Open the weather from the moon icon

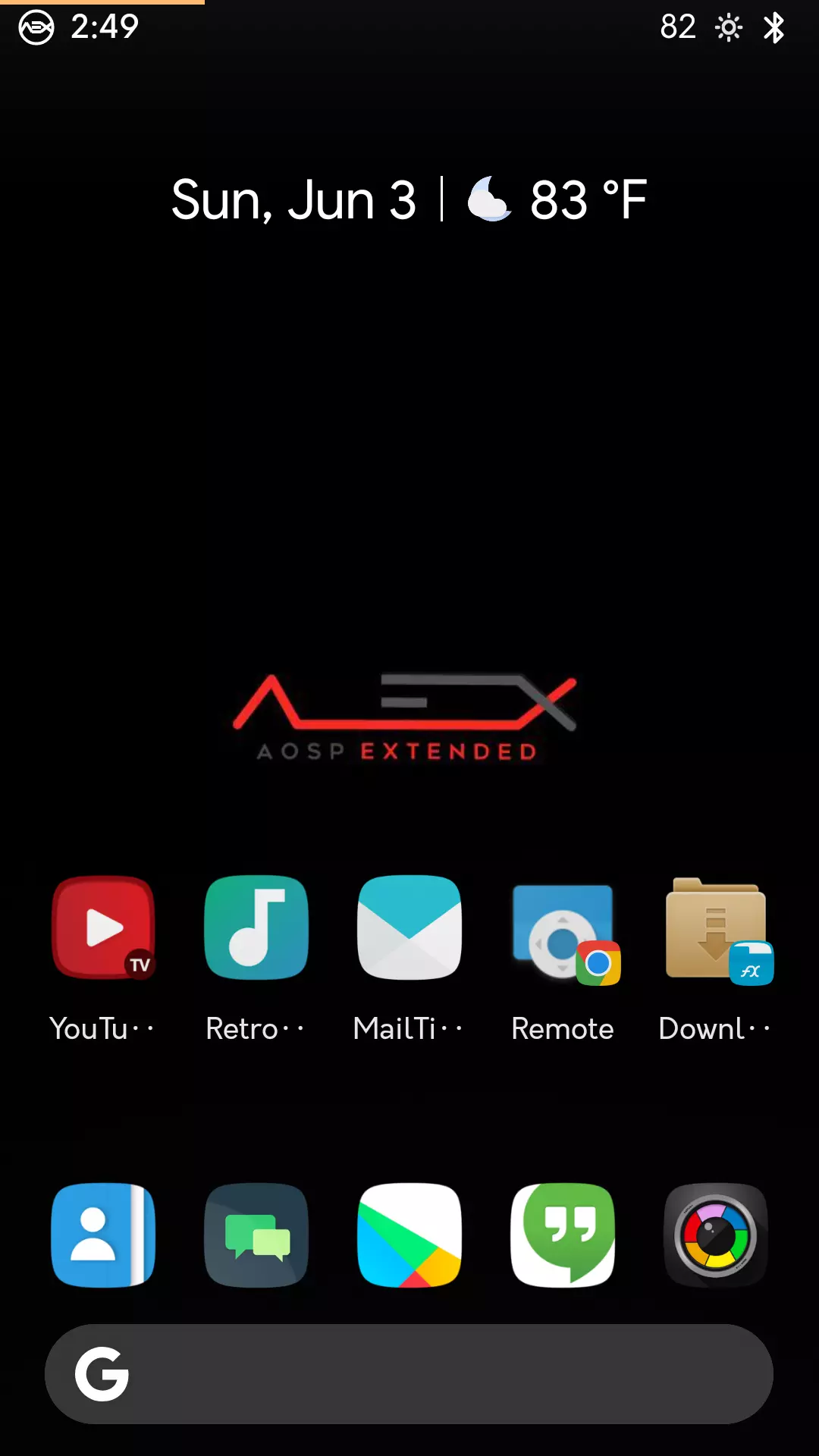[490, 199]
